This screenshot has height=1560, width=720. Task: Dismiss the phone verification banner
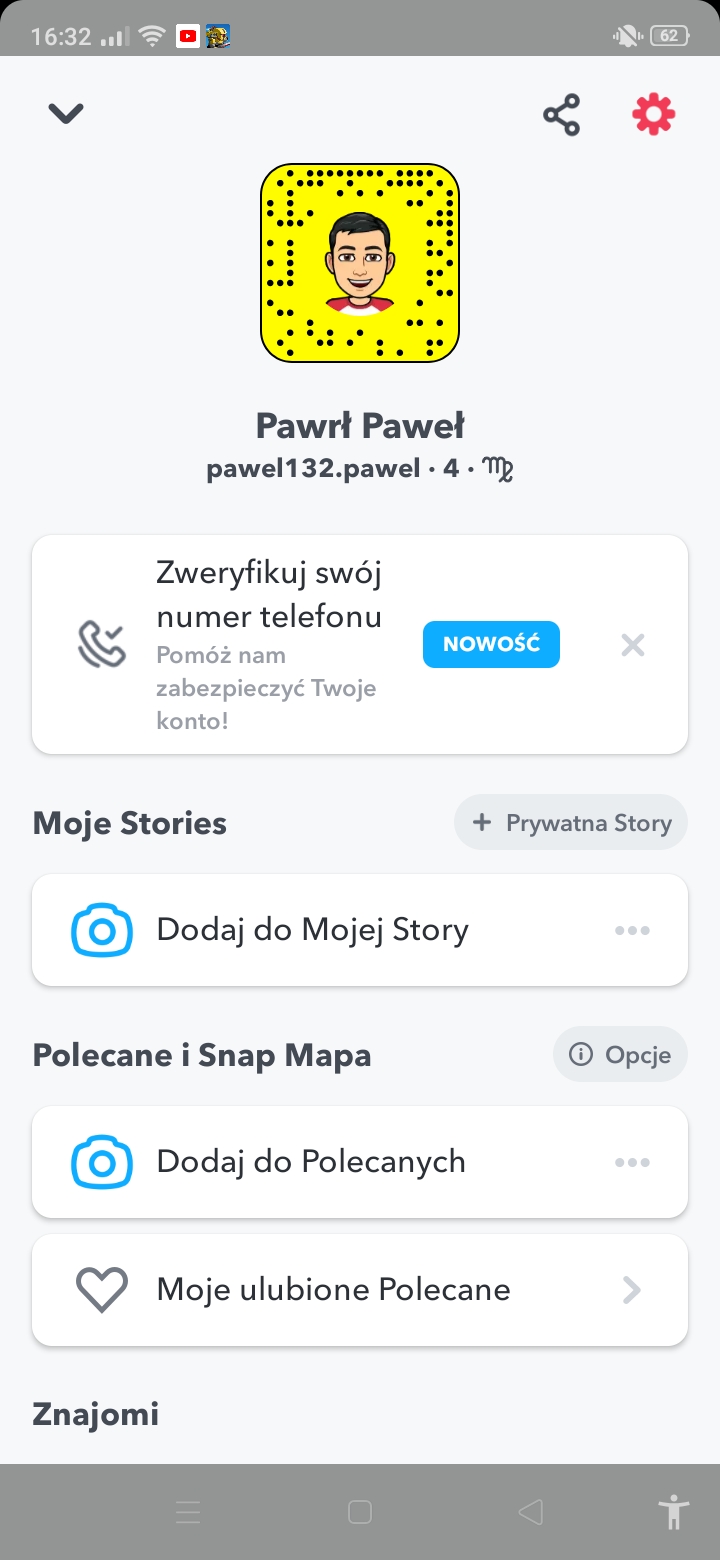(x=633, y=645)
